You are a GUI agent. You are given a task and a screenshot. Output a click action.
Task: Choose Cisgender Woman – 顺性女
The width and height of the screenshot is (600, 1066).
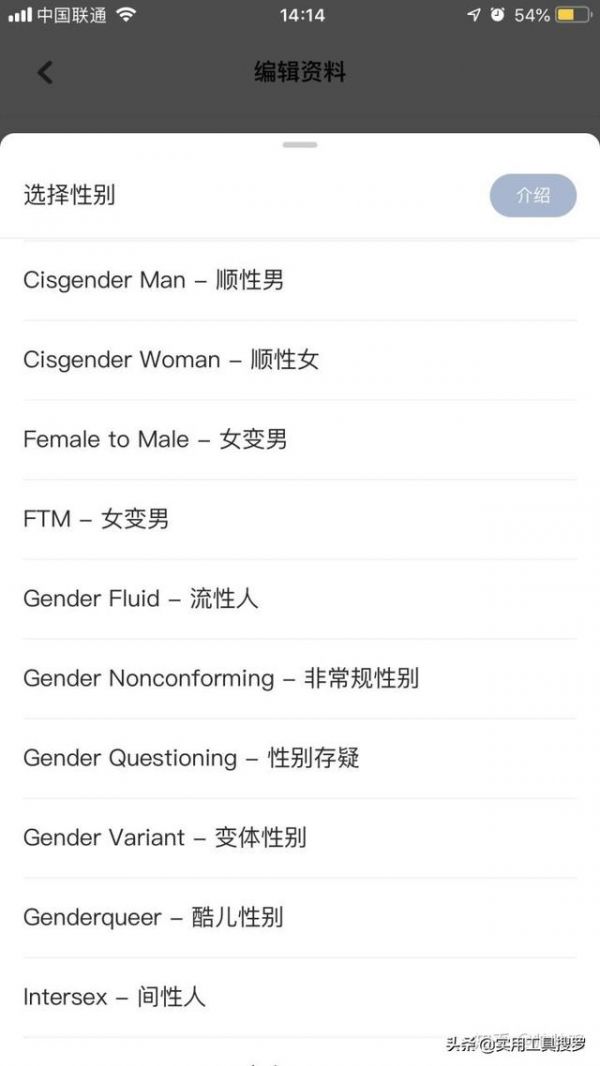300,360
